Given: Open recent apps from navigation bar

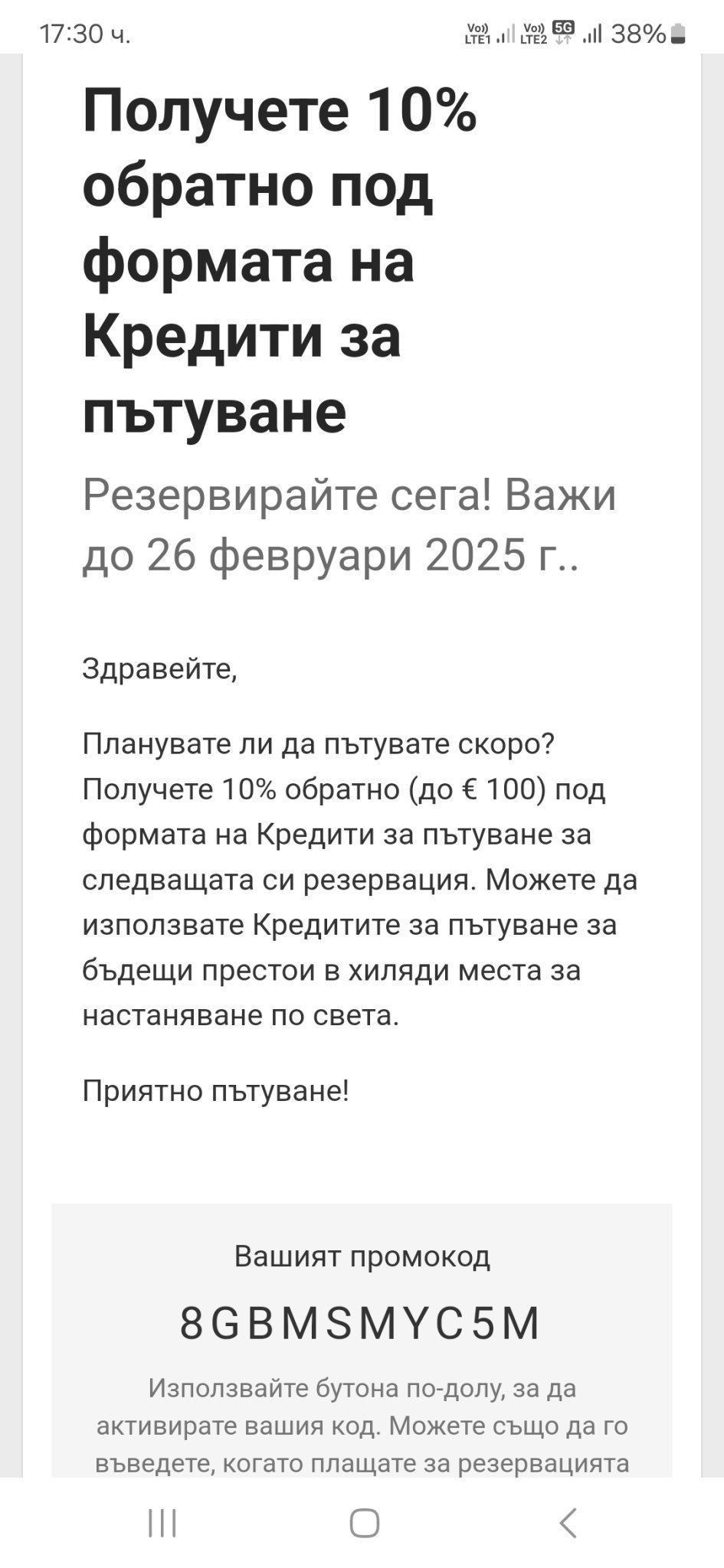Looking at the screenshot, I should (x=162, y=1523).
